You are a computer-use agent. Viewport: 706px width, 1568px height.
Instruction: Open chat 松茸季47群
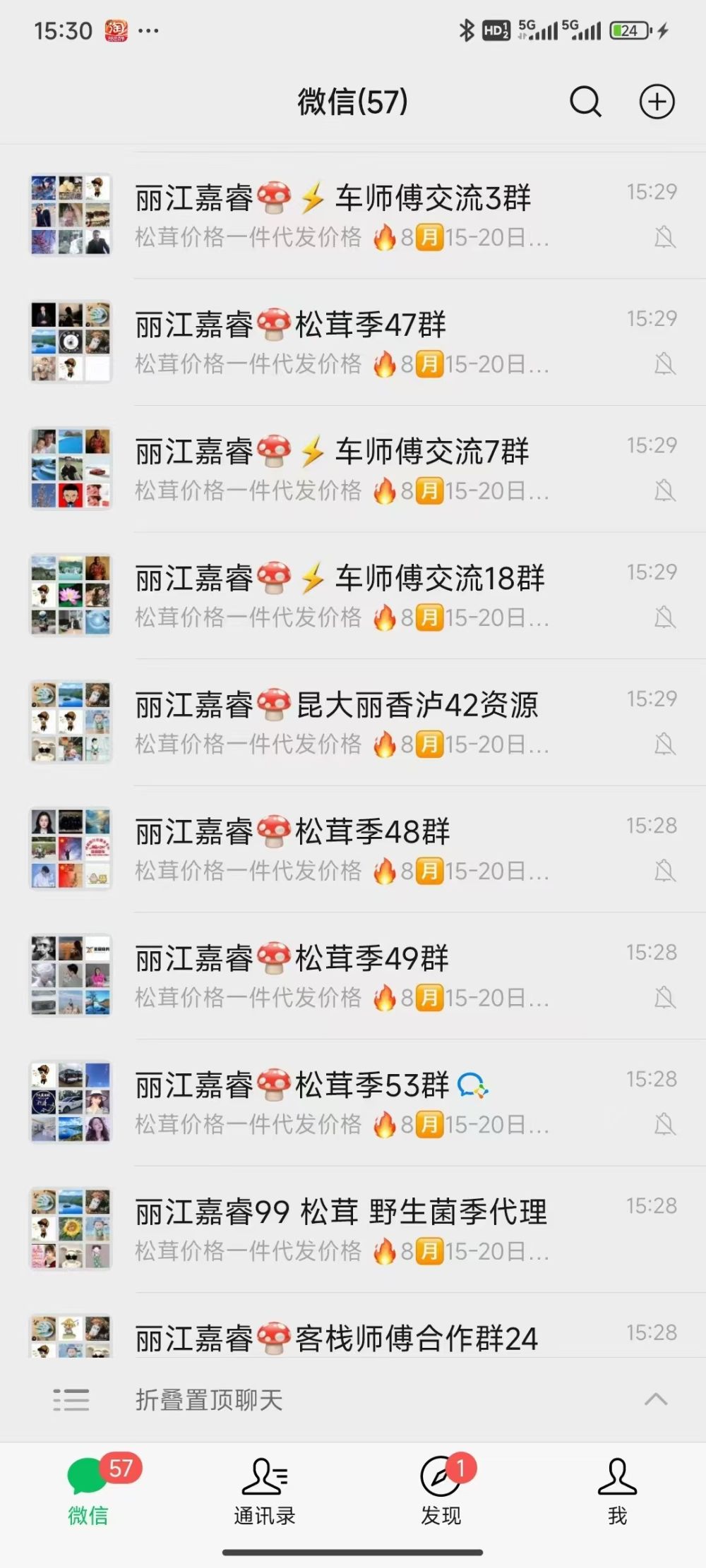tap(353, 342)
